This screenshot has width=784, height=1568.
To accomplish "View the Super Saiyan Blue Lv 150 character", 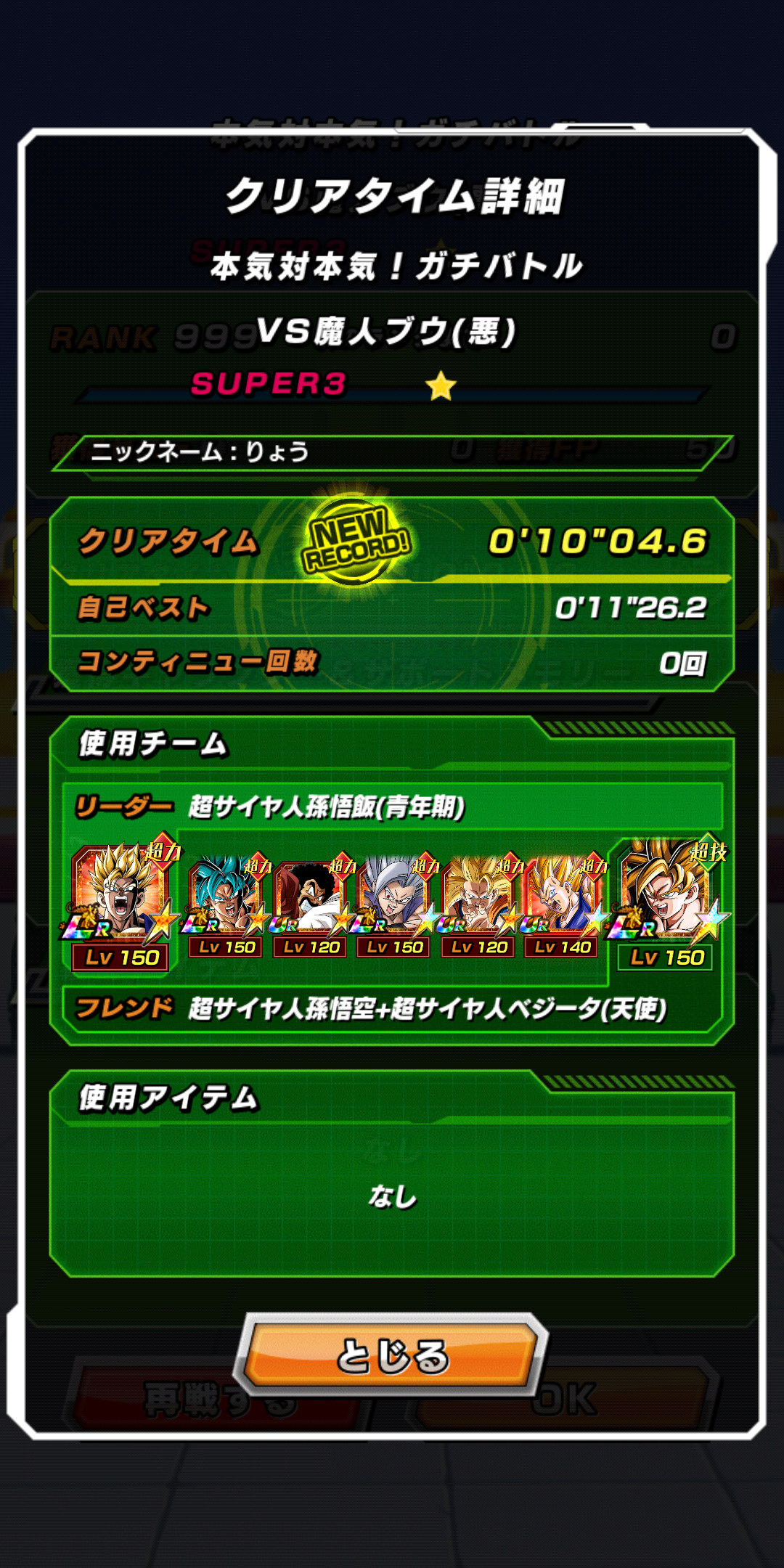I will point(226,906).
